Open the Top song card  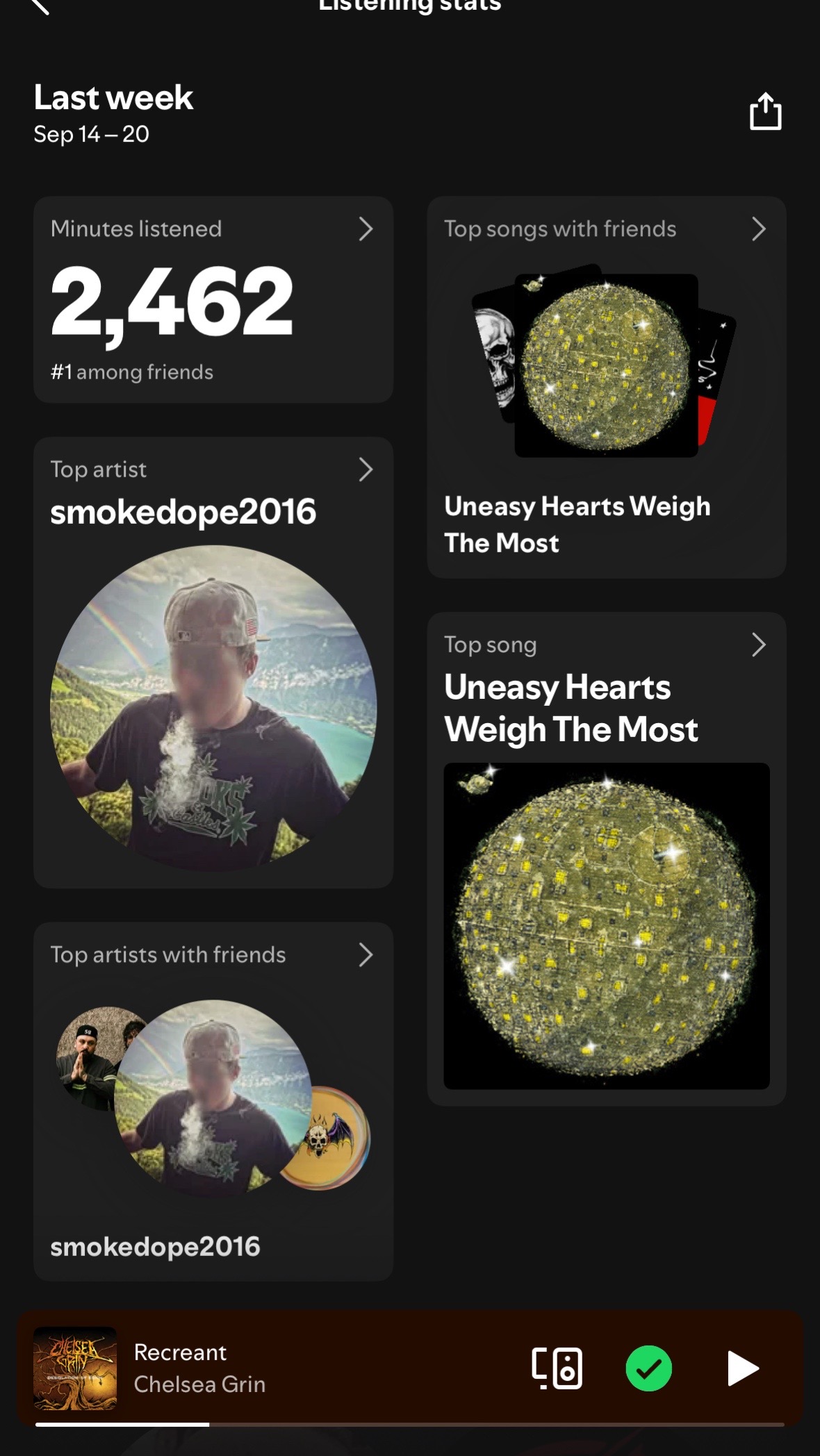607,859
